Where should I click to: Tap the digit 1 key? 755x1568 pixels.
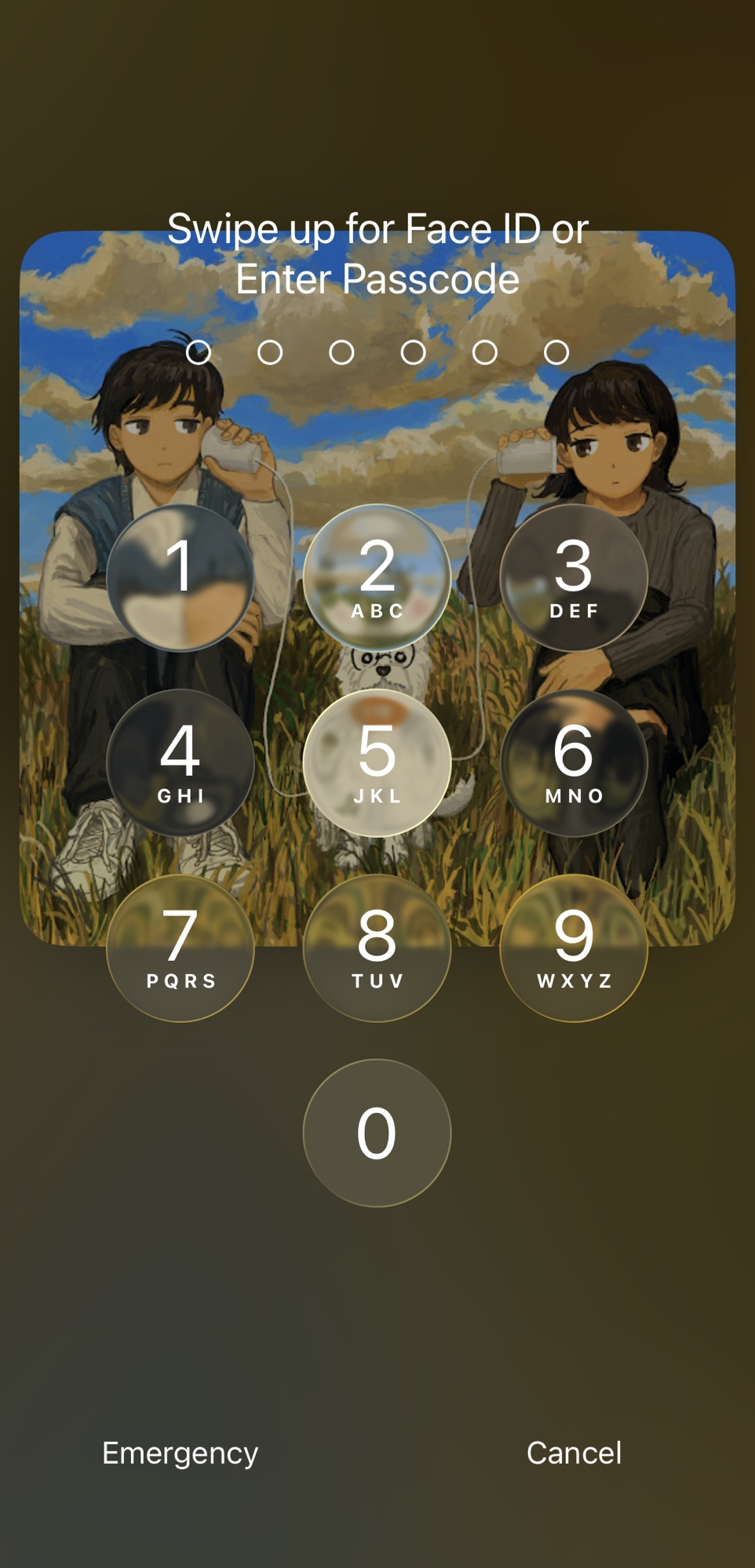[181, 577]
